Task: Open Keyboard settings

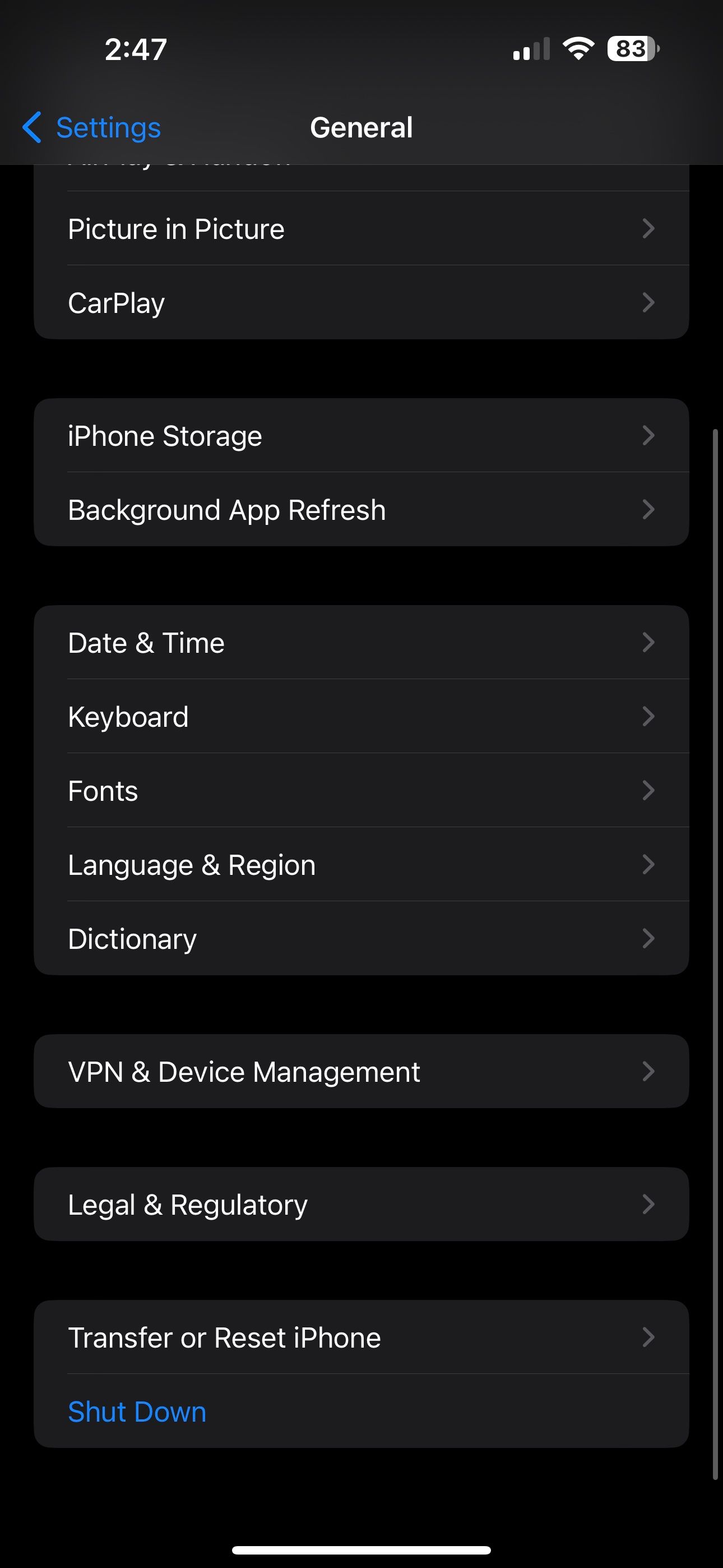Action: coord(361,717)
